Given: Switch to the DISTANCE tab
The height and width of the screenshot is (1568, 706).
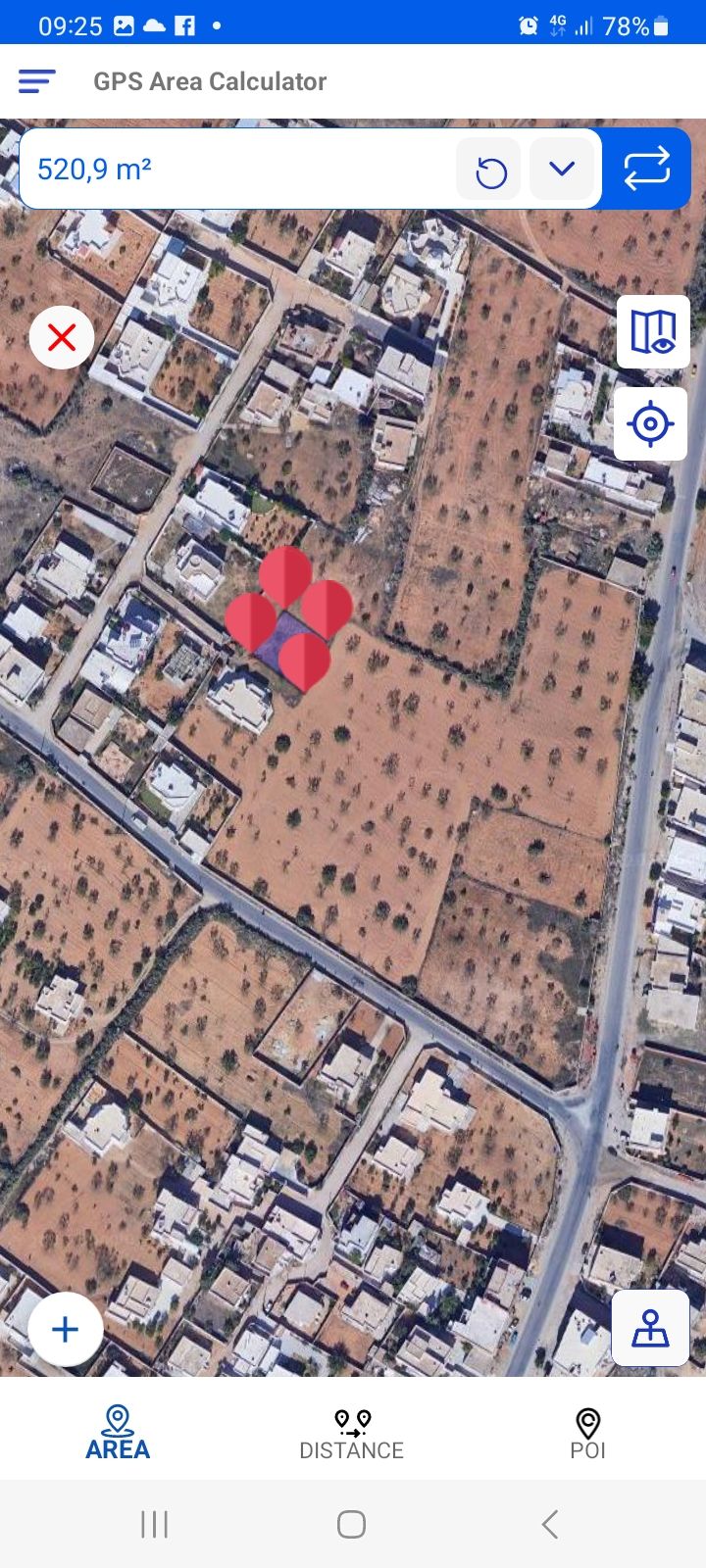Looking at the screenshot, I should (352, 1435).
